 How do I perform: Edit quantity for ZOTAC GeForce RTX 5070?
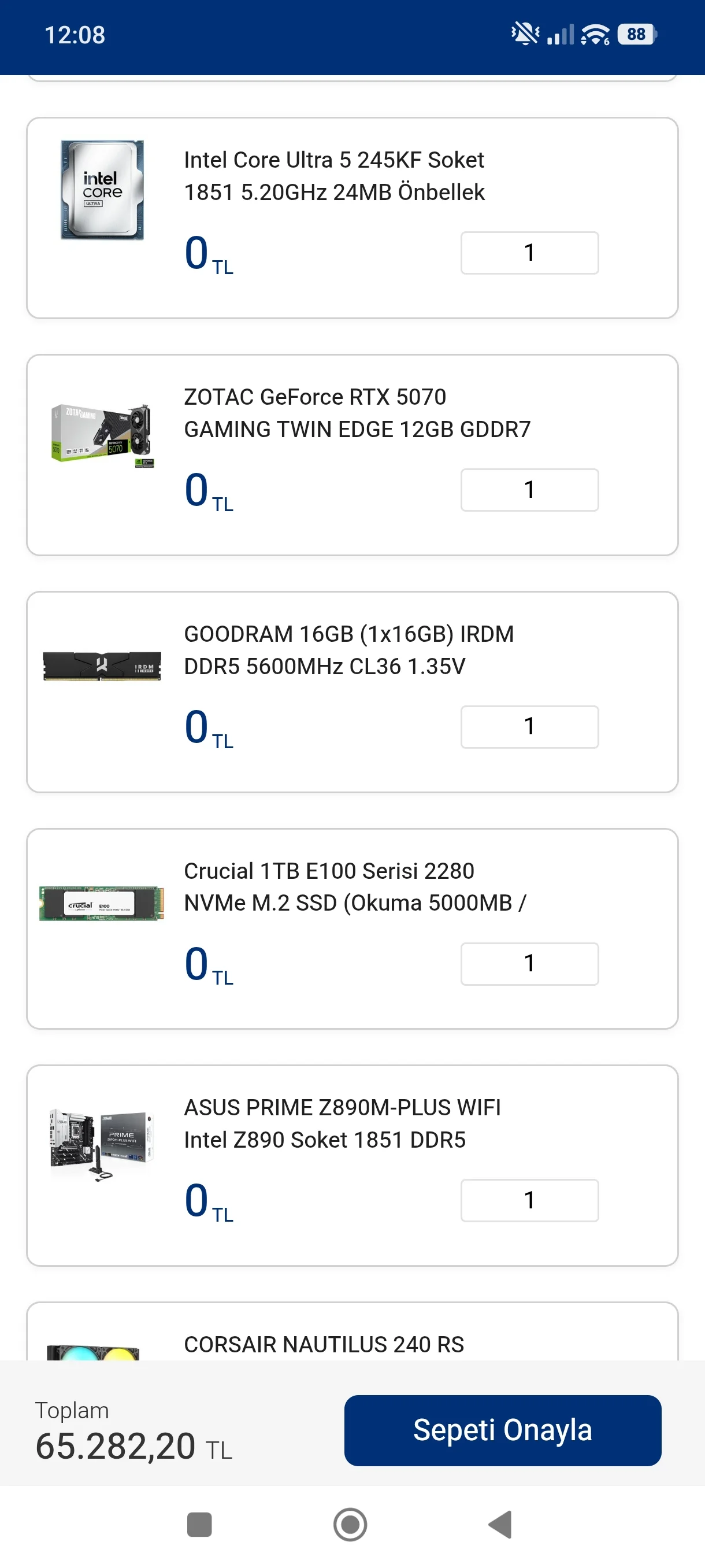(529, 489)
